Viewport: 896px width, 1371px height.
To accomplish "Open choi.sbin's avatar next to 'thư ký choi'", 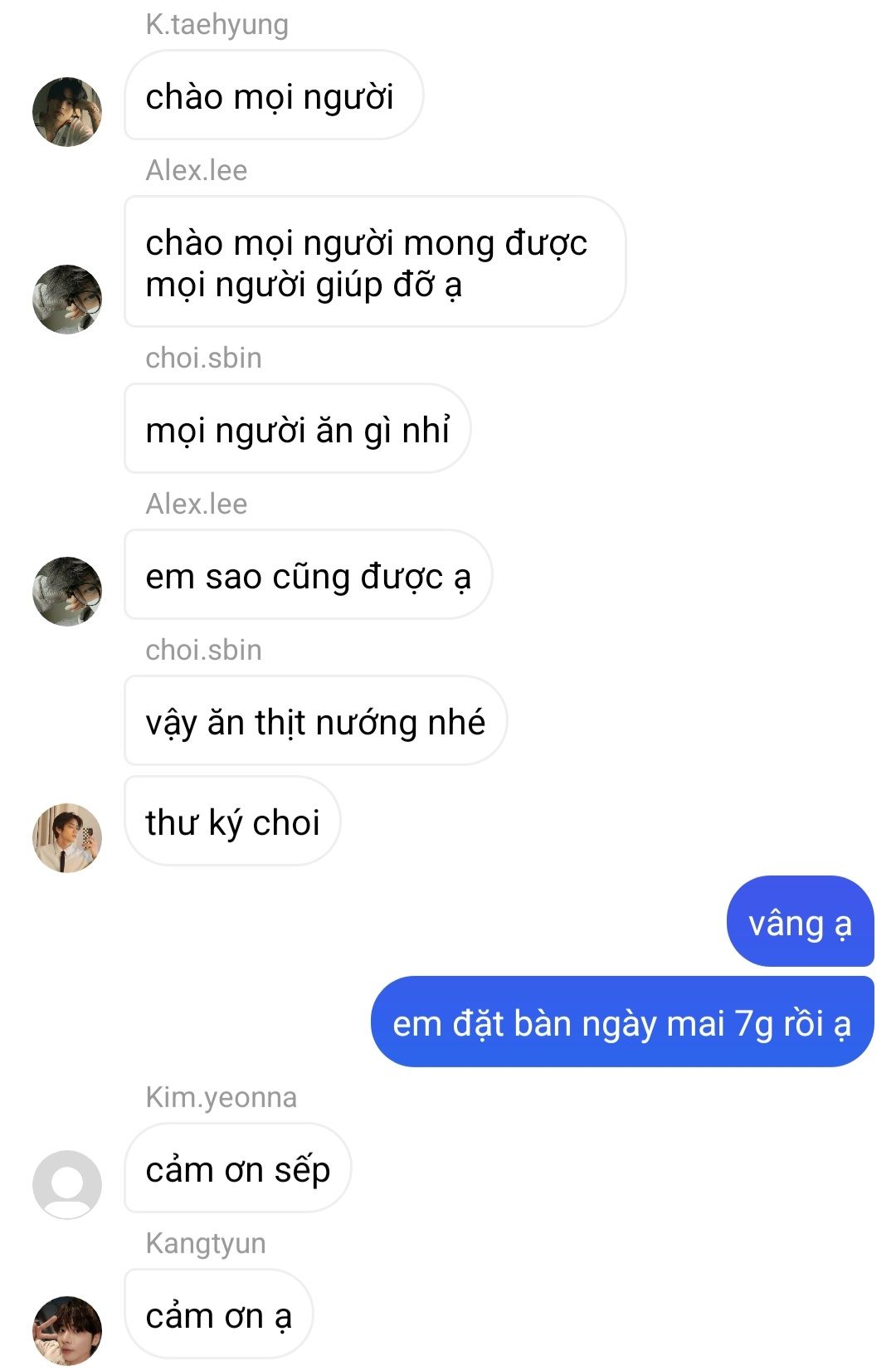I will [x=66, y=837].
